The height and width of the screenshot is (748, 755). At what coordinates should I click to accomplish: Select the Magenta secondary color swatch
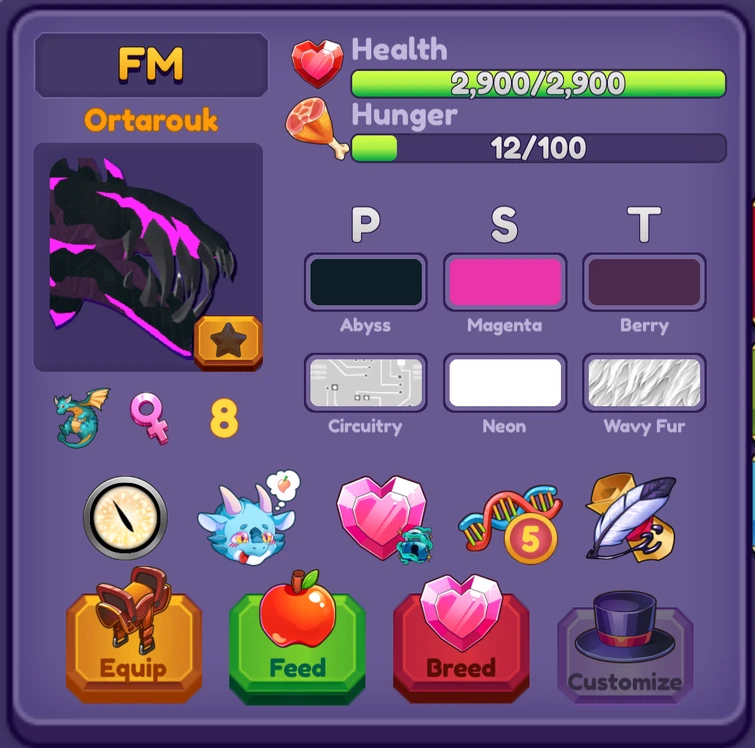click(x=505, y=281)
